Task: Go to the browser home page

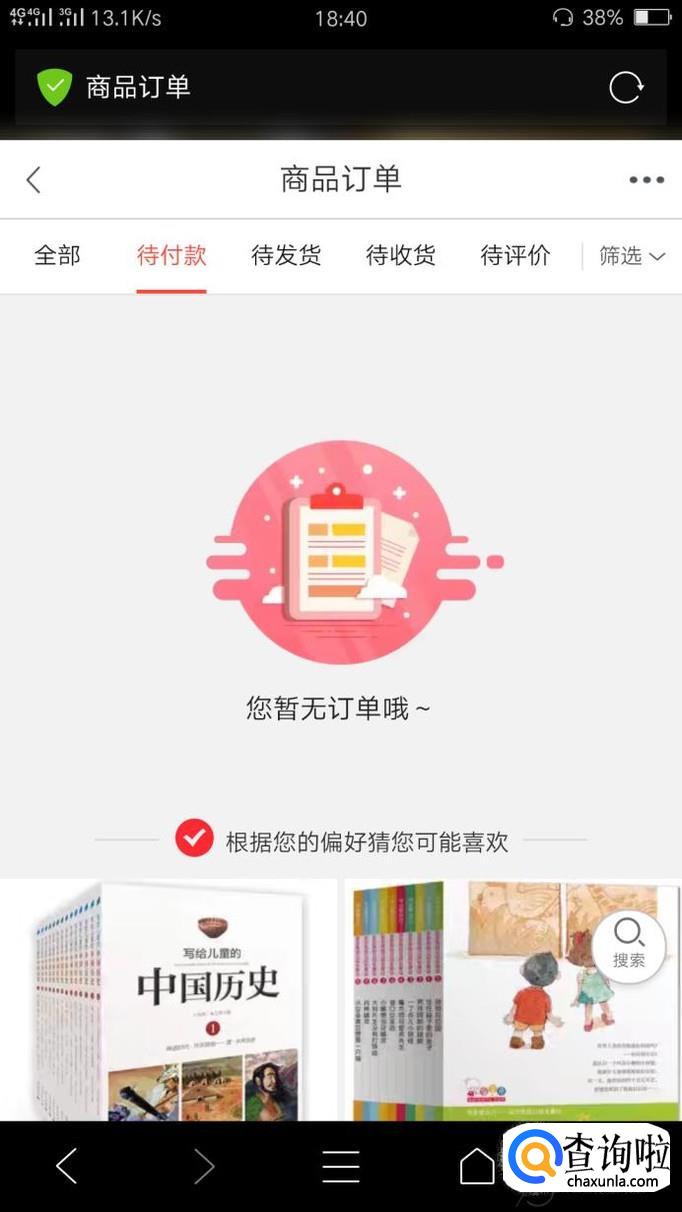Action: (x=477, y=1166)
